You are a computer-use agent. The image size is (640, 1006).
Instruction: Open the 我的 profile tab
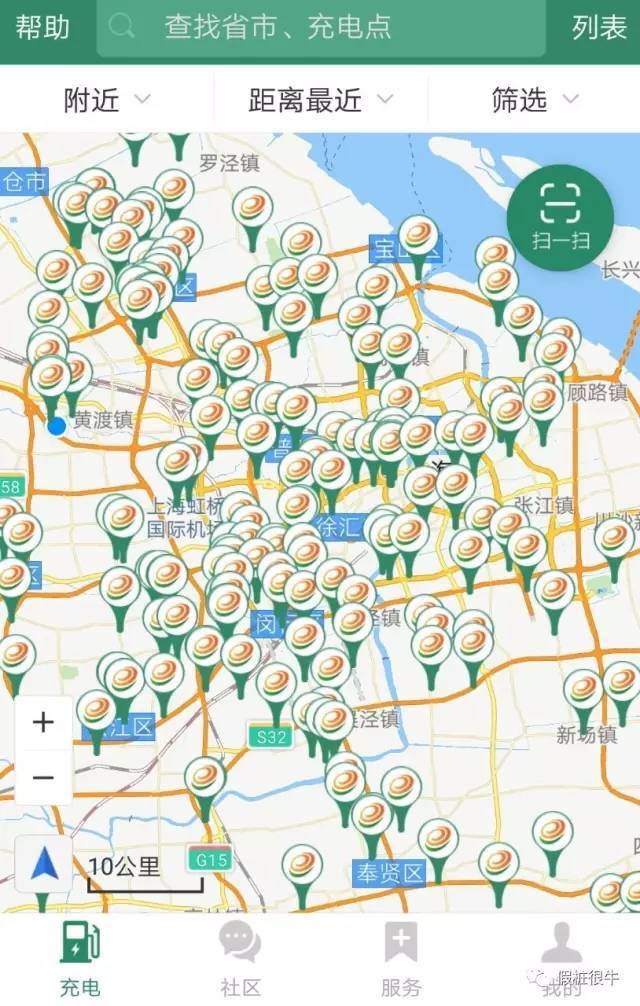pos(561,957)
